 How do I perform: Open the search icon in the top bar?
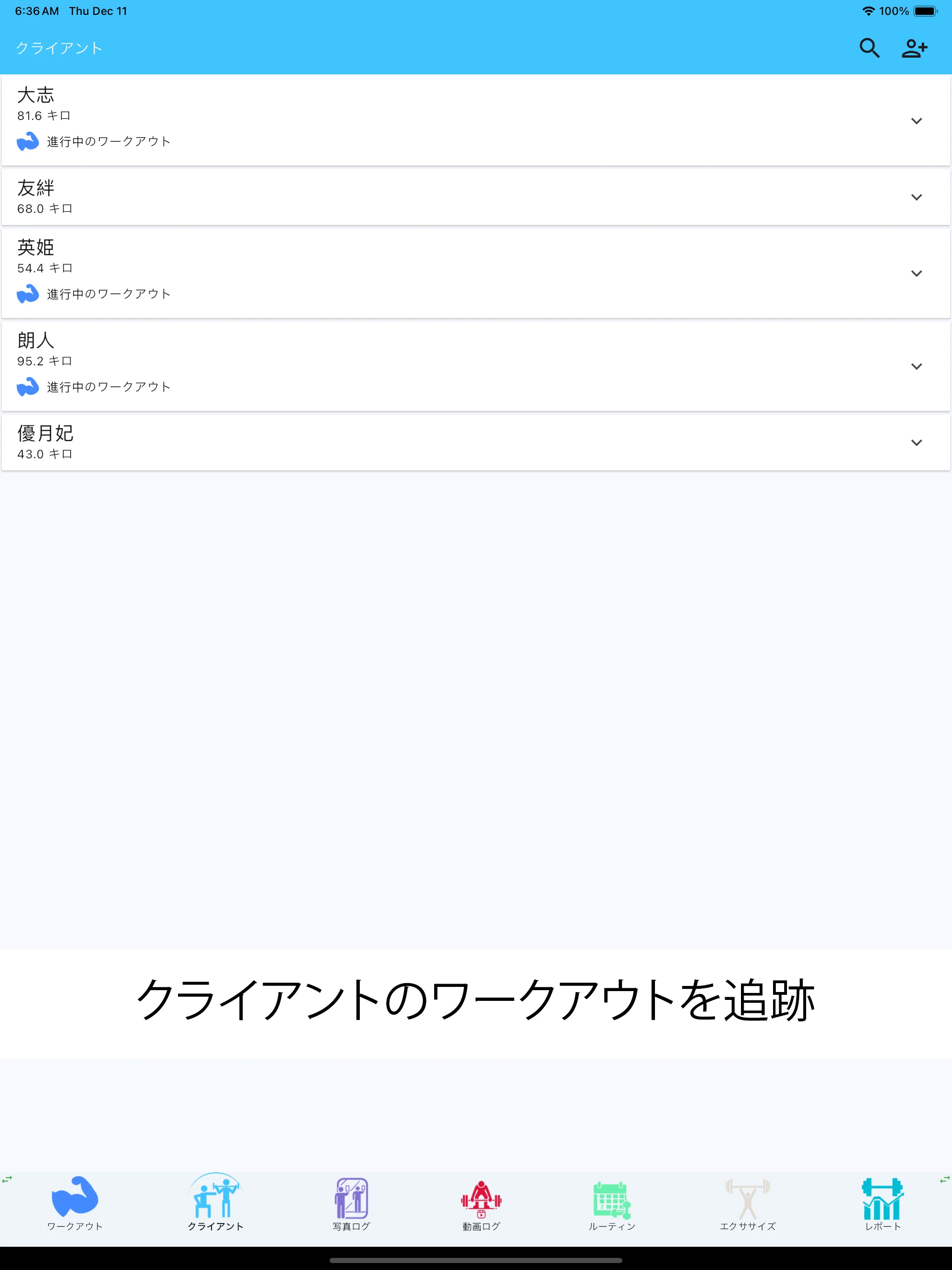869,48
